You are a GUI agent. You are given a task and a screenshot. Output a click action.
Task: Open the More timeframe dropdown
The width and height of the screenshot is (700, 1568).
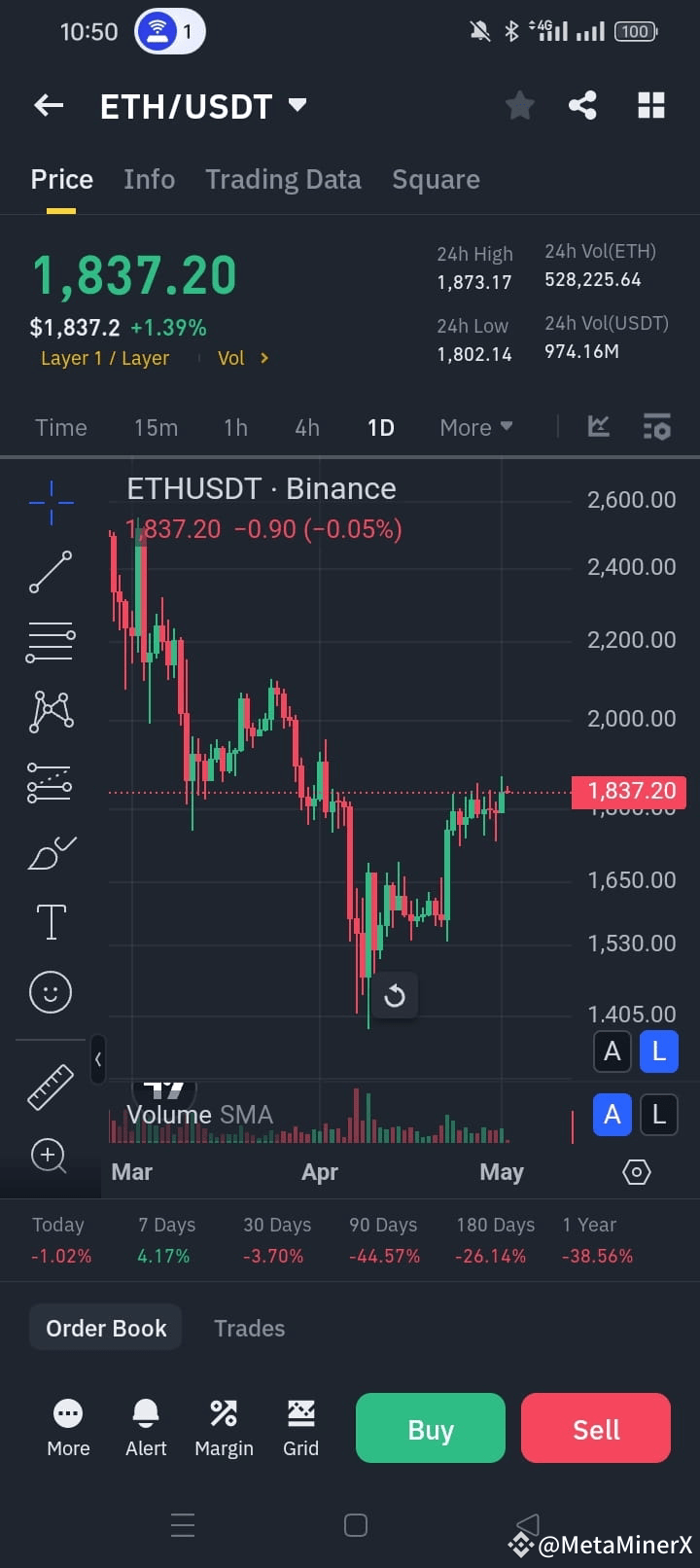click(x=476, y=427)
